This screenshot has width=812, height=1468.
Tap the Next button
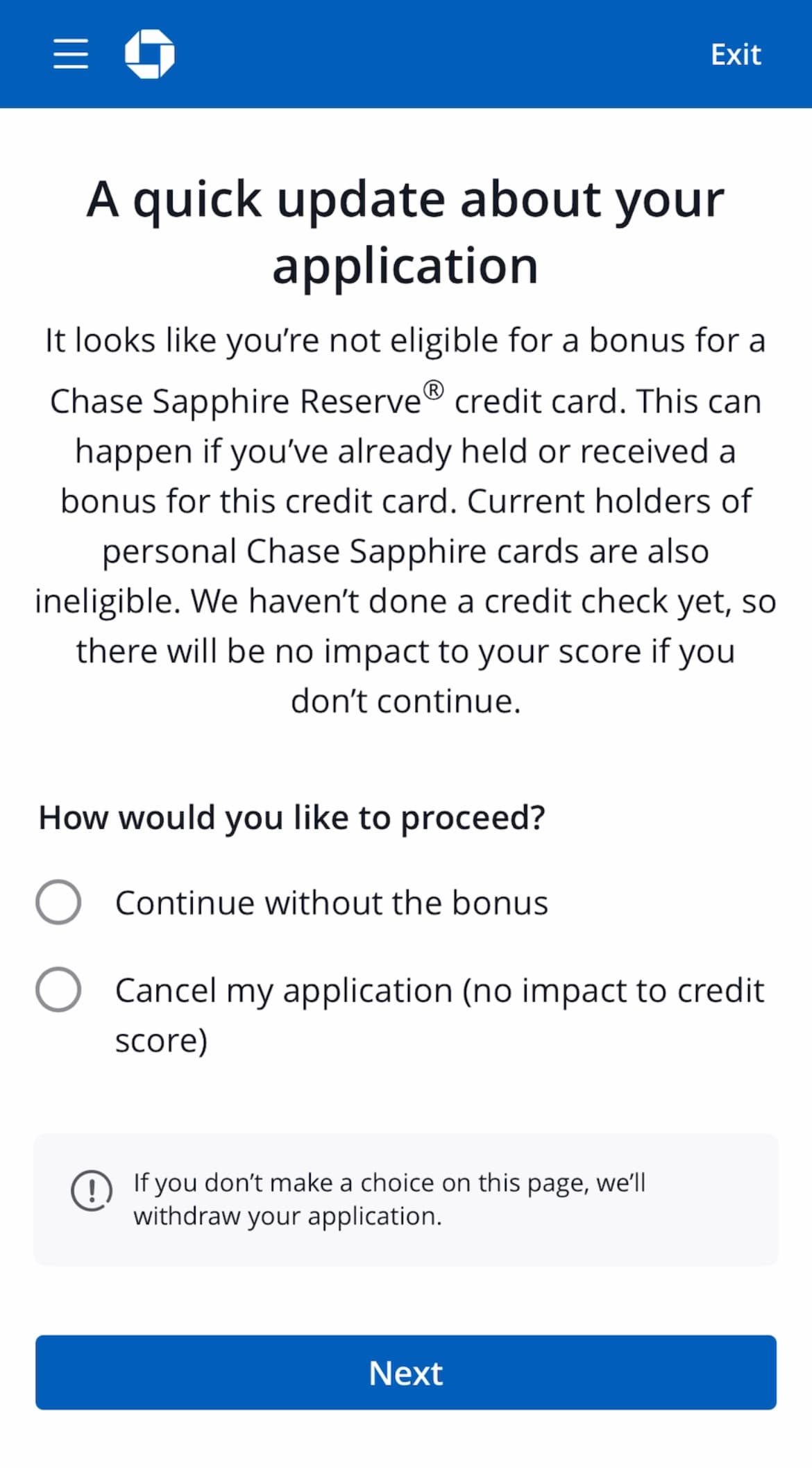pyautogui.click(x=406, y=1372)
